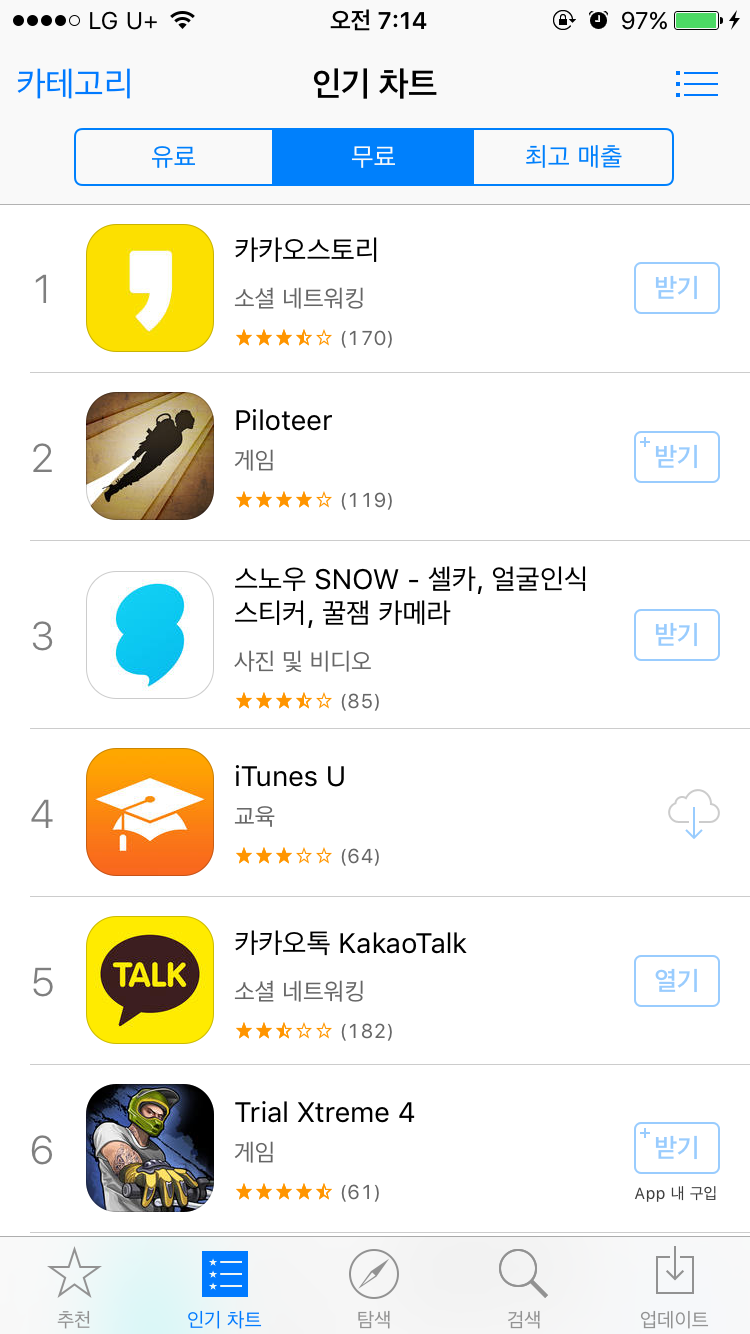750x1334 pixels.
Task: Go to the 업데이트 tab
Action: (x=674, y=1286)
